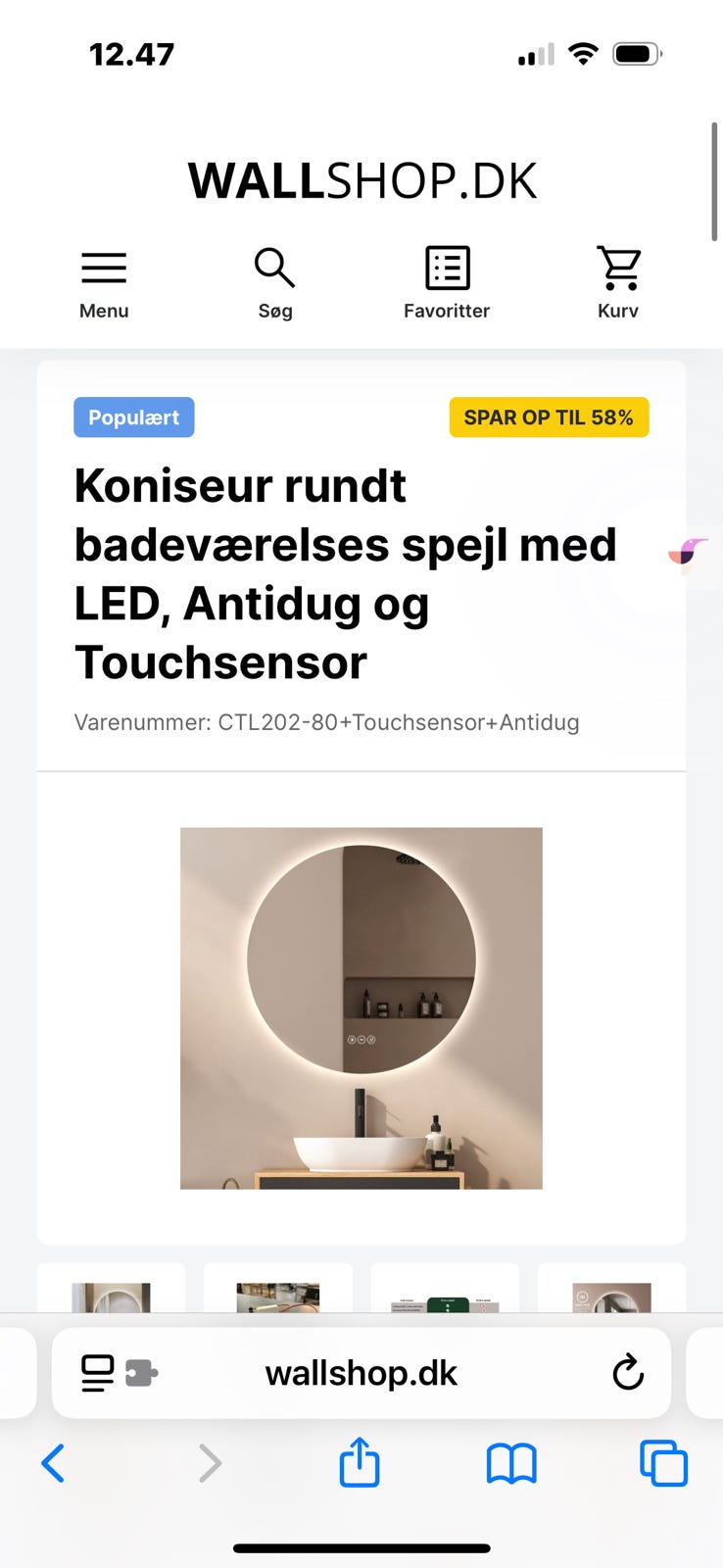
Task: Tap the wallshop.dk address bar
Action: click(361, 1372)
